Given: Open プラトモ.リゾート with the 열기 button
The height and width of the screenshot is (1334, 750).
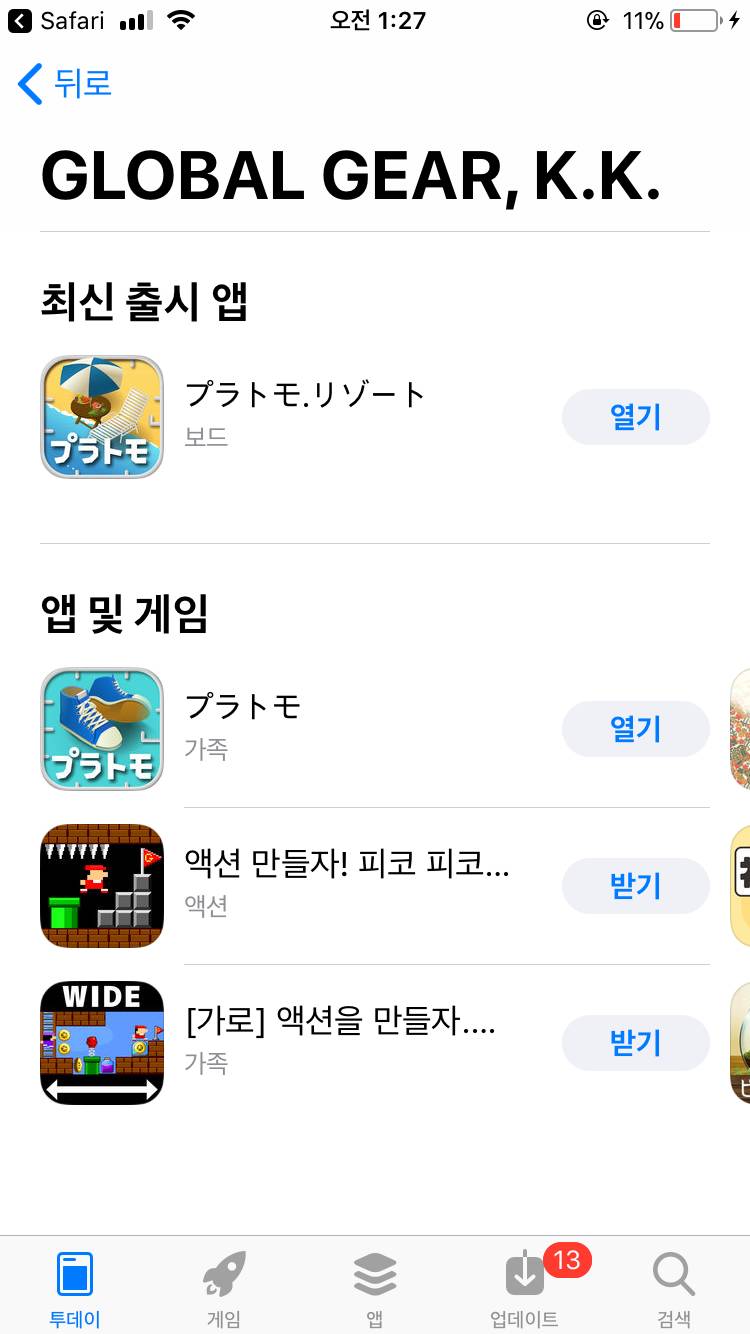Looking at the screenshot, I should click(636, 417).
